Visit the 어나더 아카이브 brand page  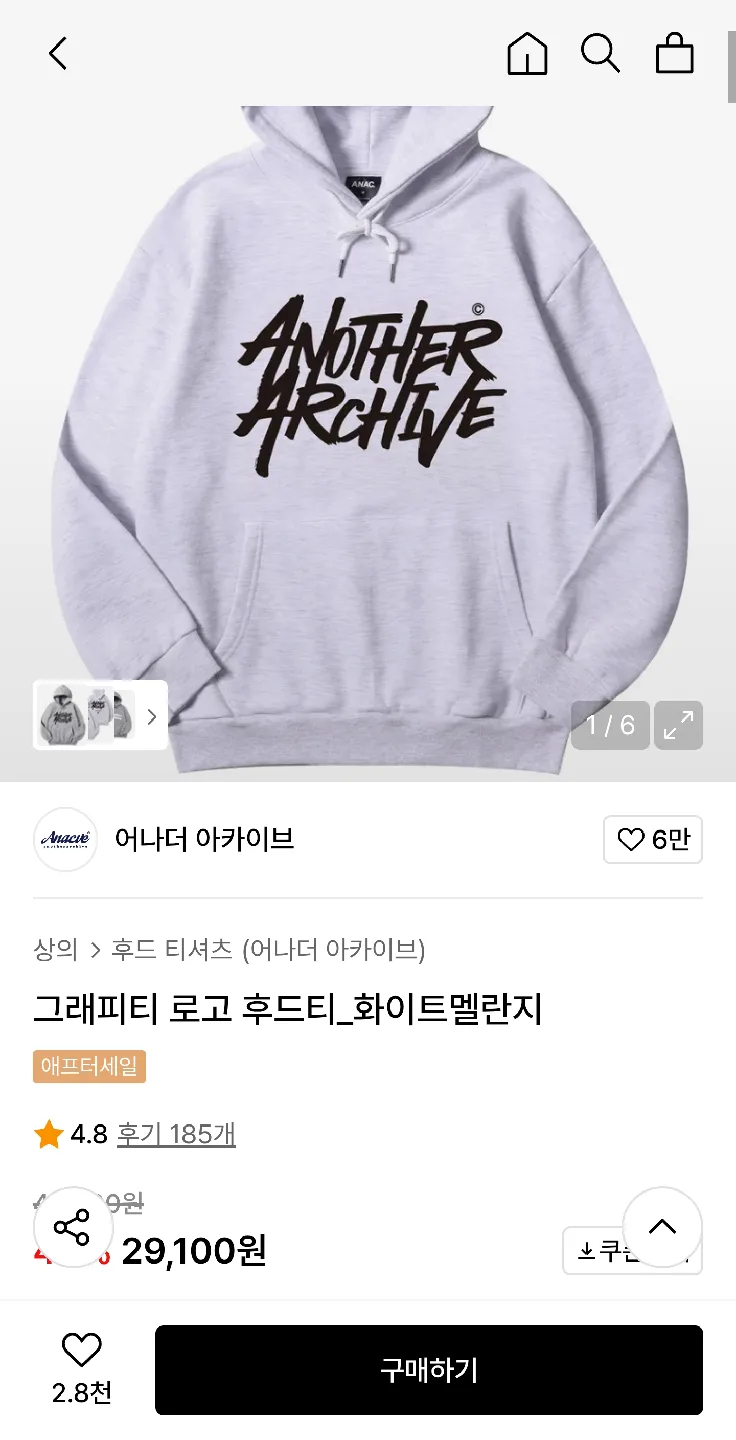[204, 839]
